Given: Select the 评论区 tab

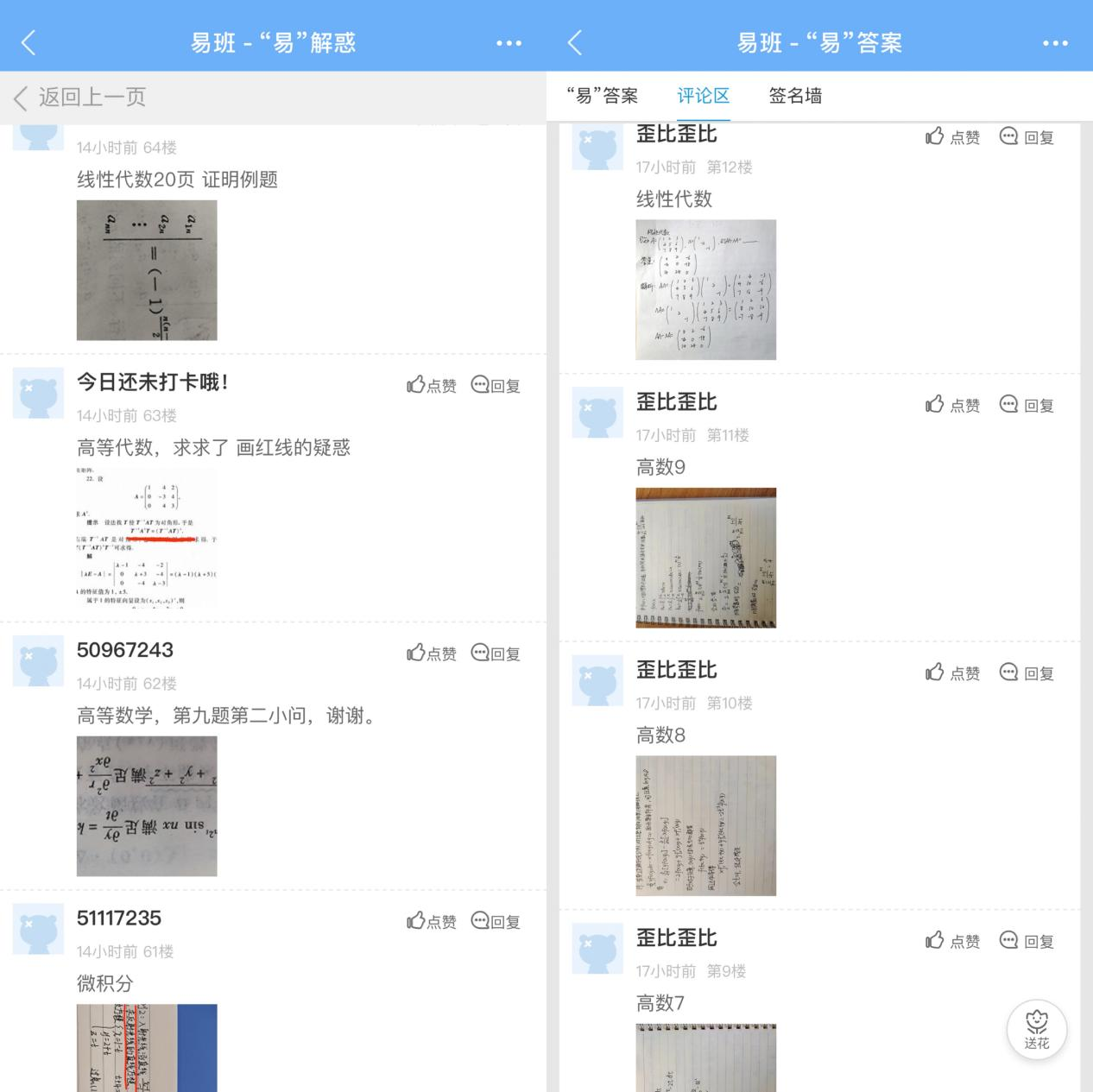Looking at the screenshot, I should 703,96.
